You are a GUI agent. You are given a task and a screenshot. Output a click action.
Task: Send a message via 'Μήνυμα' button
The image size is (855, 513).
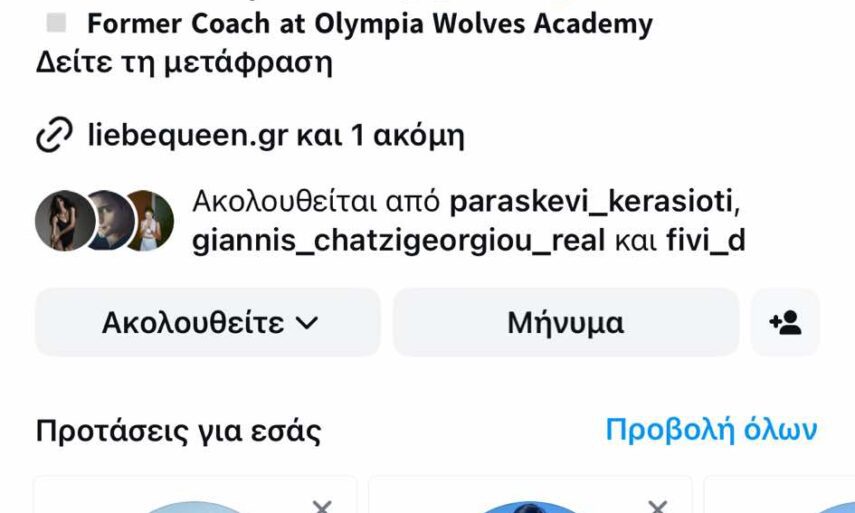pos(565,323)
